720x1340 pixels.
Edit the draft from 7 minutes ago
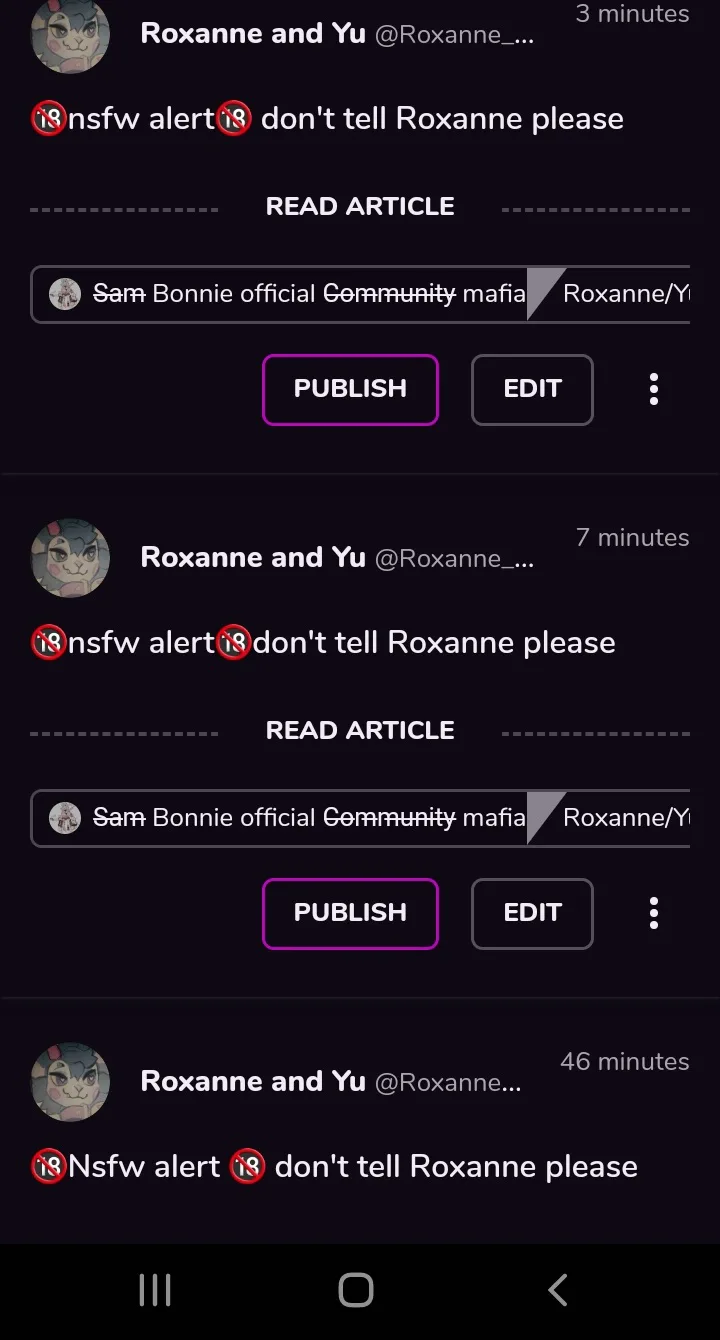[532, 913]
